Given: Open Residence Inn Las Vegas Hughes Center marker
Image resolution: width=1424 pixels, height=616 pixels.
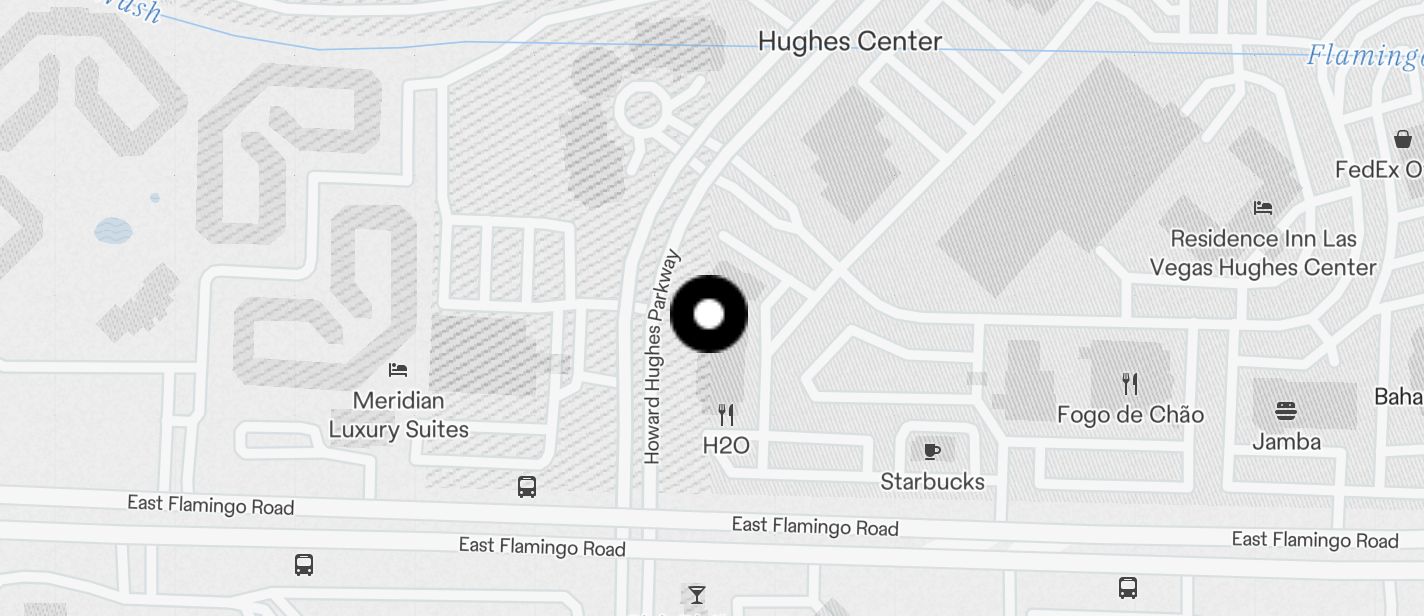Looking at the screenshot, I should [x=1263, y=208].
